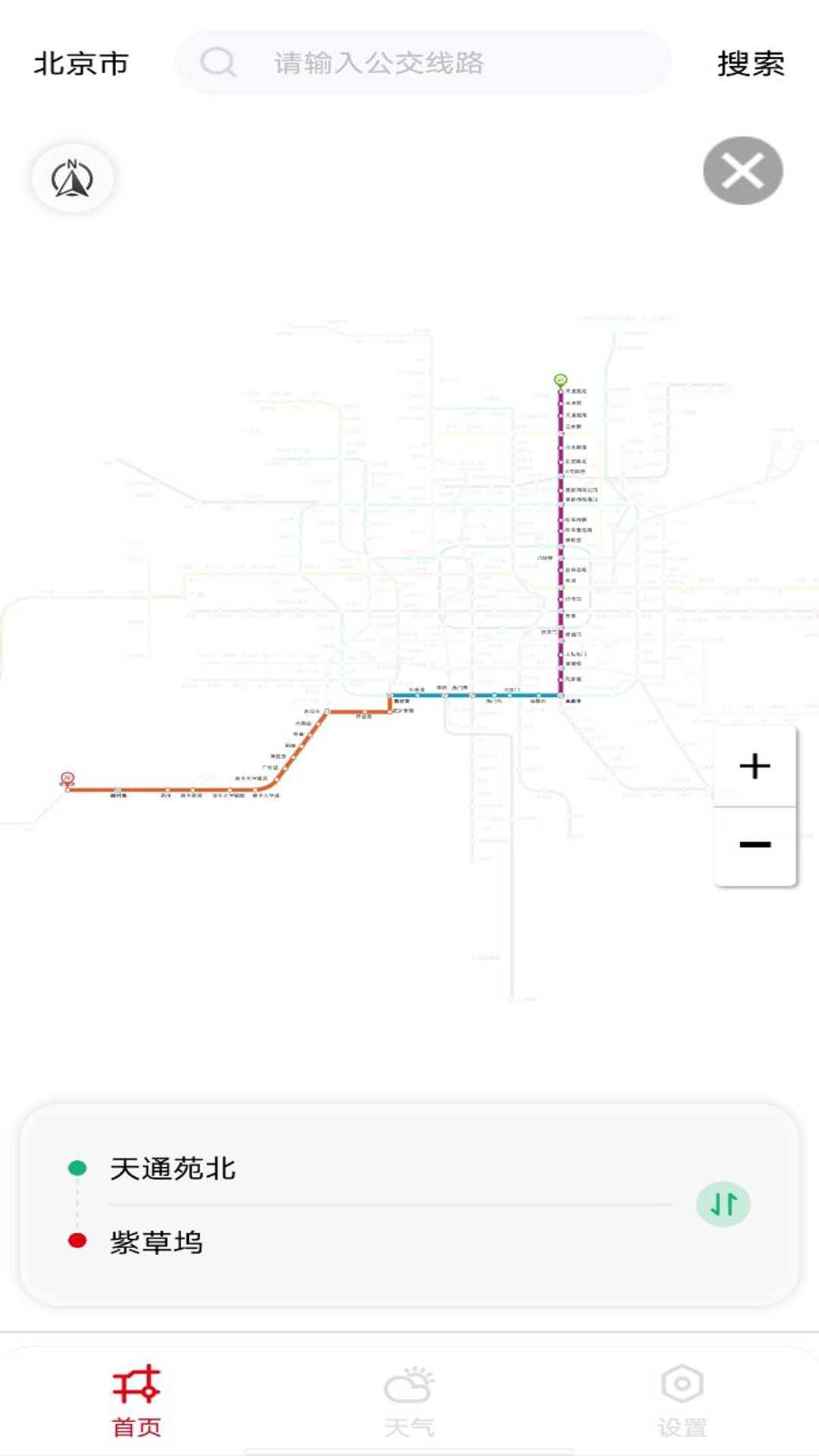Select the destination station 紫草坞
This screenshot has width=819, height=1456.
click(x=156, y=1241)
